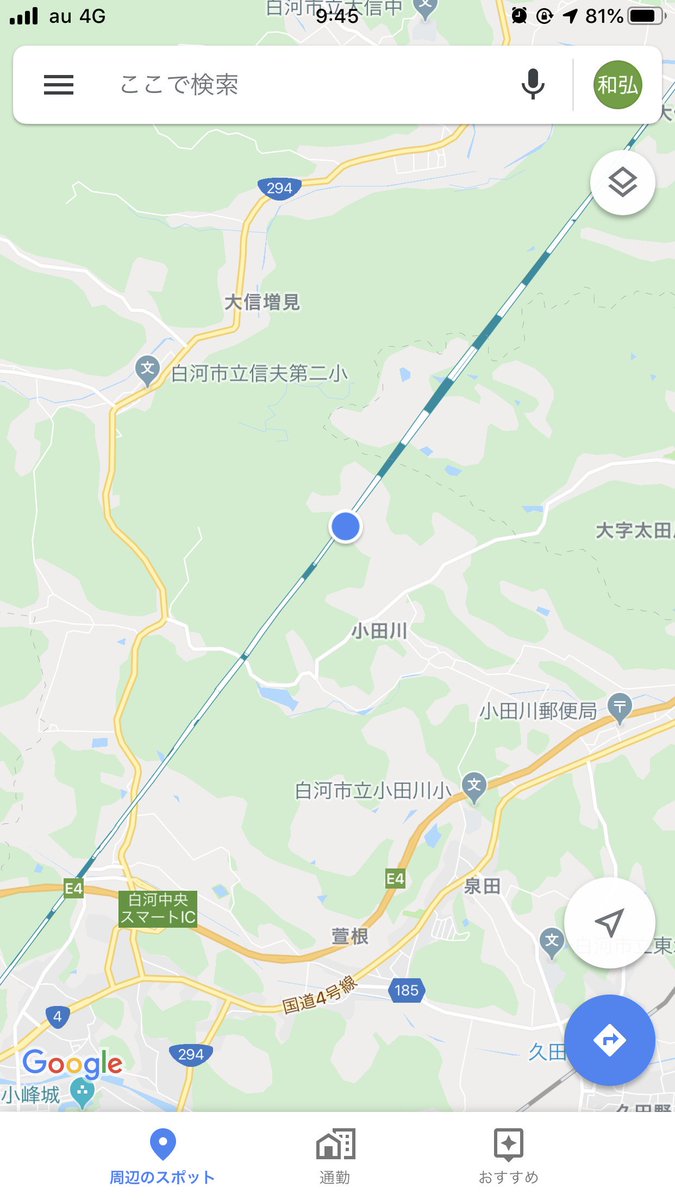Open the hamburger menu
This screenshot has height=1200, width=675.
pyautogui.click(x=59, y=85)
